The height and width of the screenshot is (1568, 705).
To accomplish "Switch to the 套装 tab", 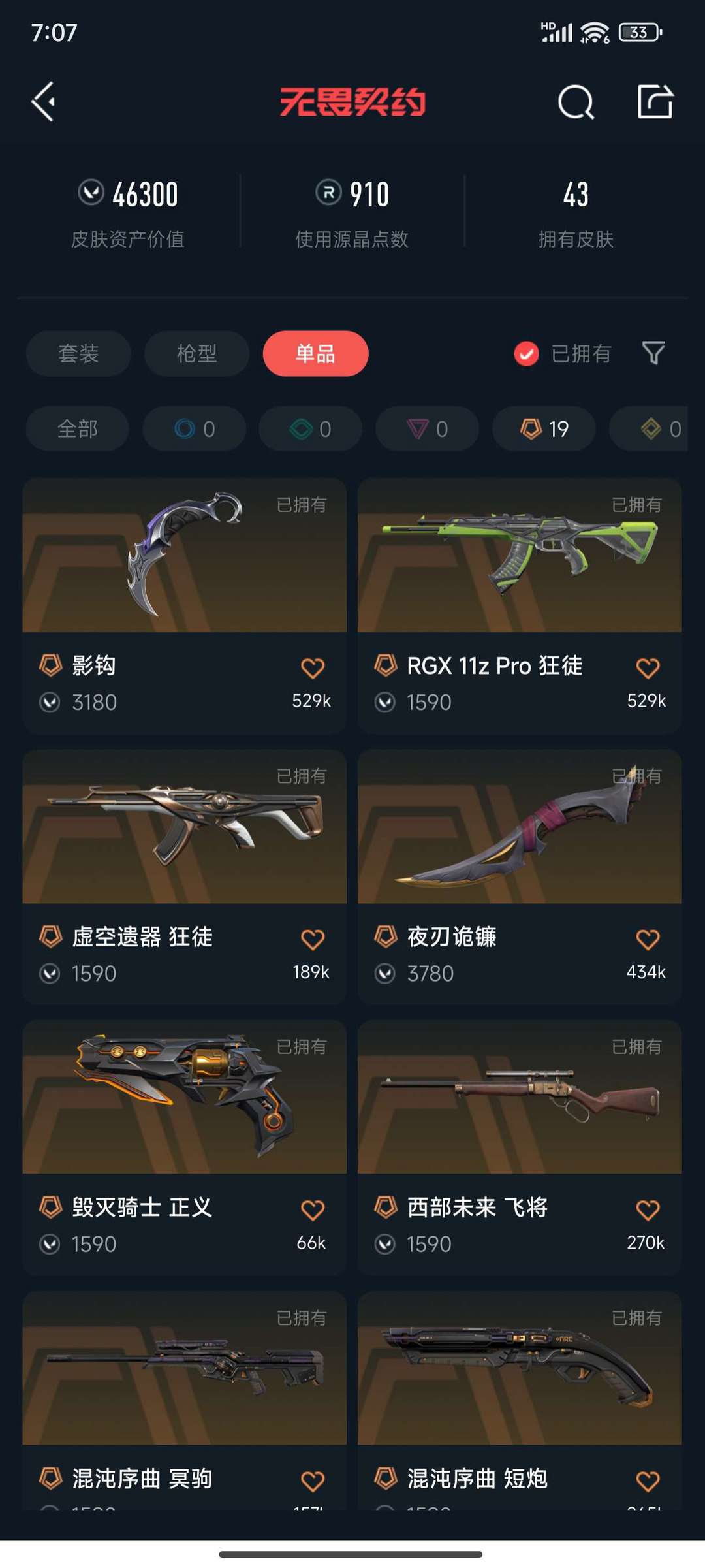I will click(78, 353).
